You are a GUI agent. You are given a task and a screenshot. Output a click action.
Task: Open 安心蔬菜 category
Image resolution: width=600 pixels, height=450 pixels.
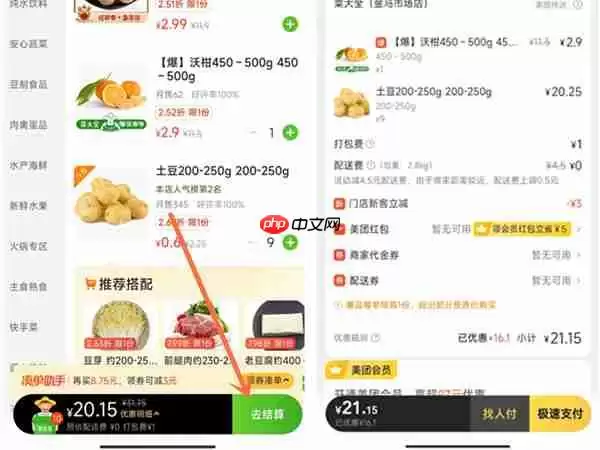click(x=27, y=43)
